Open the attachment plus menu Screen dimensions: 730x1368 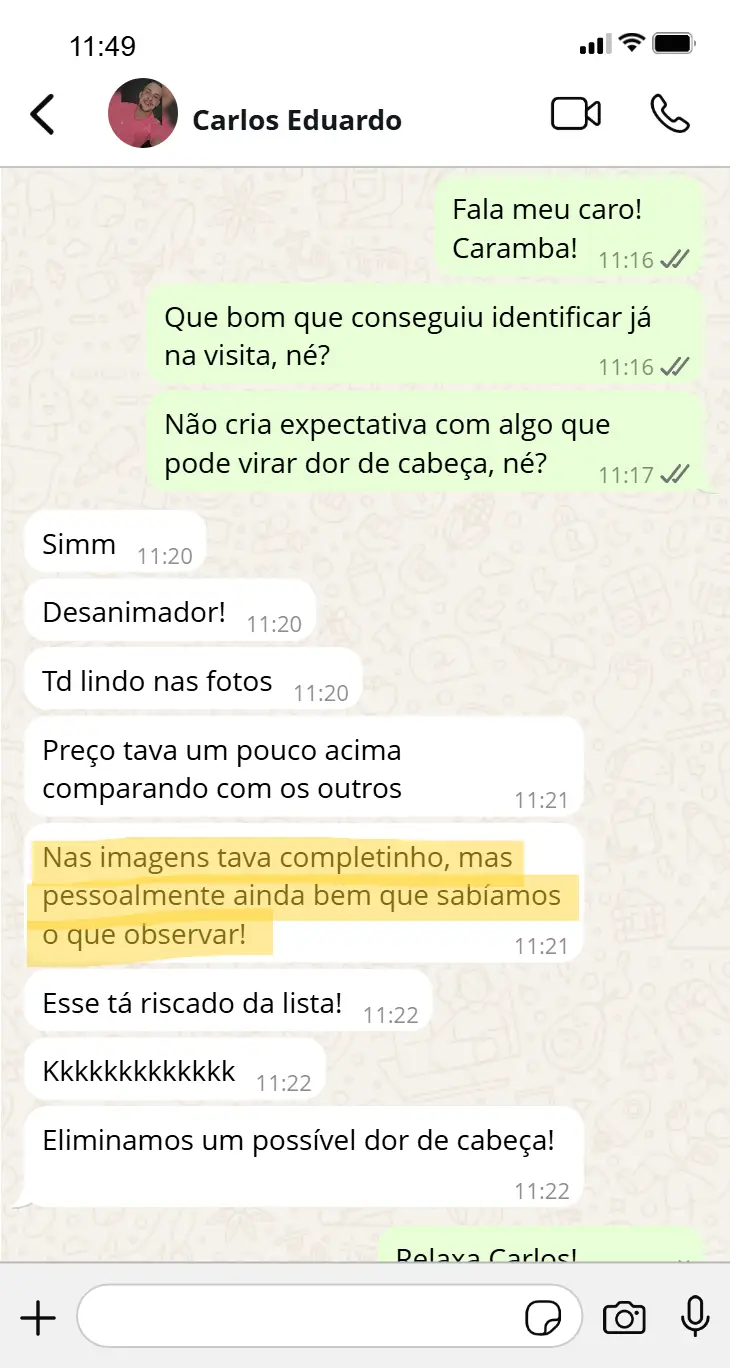click(x=39, y=1317)
